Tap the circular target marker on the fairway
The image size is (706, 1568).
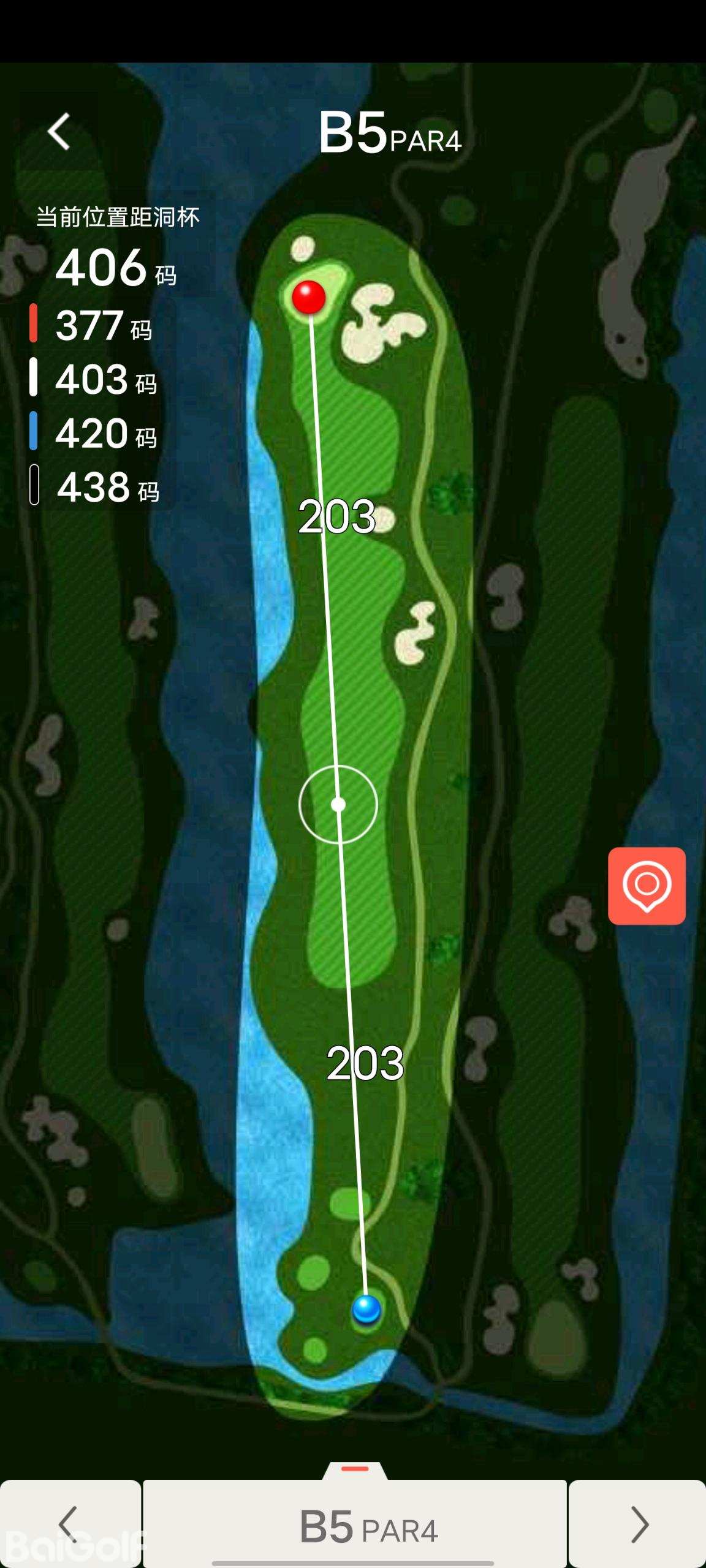338,804
